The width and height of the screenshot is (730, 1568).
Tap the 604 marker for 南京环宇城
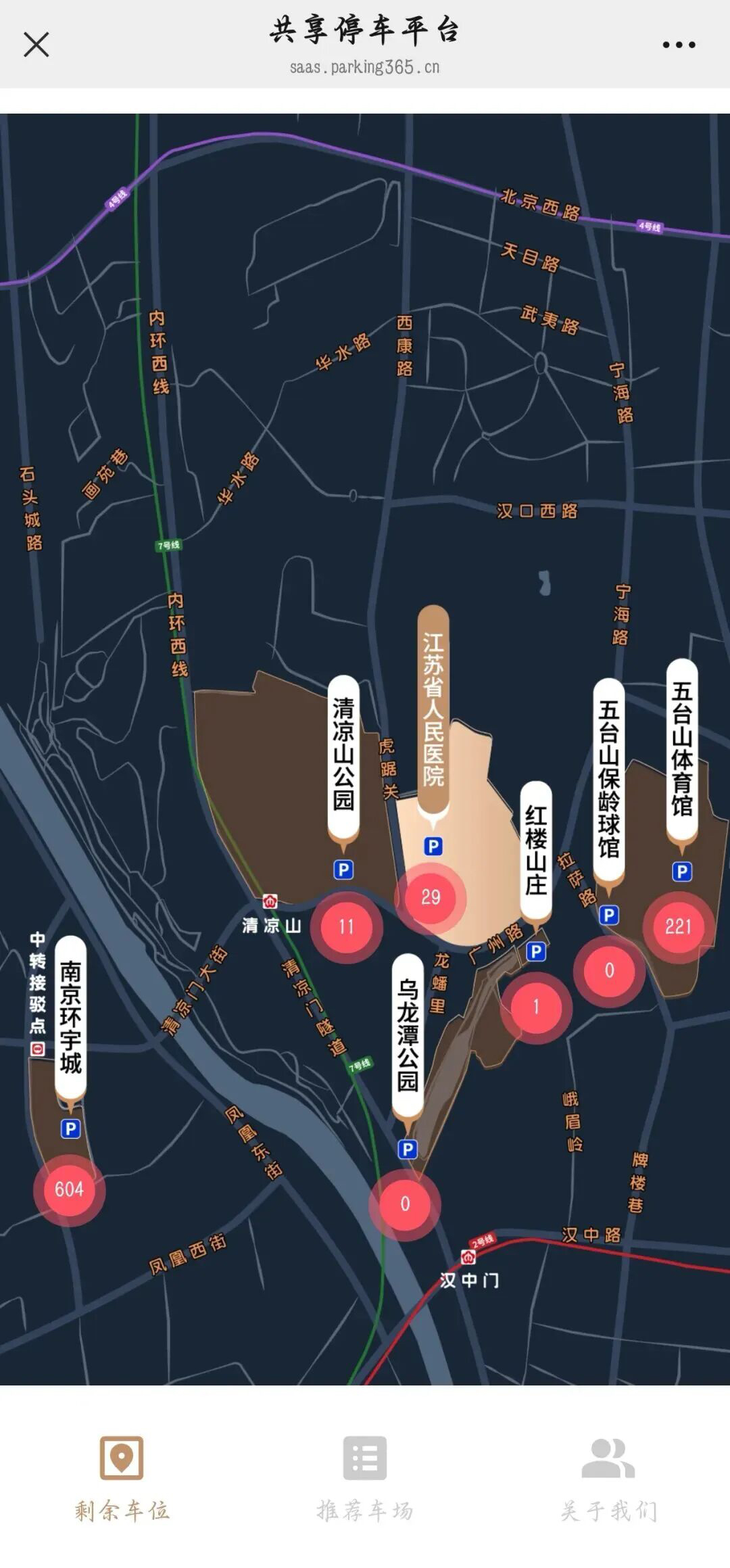pyautogui.click(x=69, y=1189)
